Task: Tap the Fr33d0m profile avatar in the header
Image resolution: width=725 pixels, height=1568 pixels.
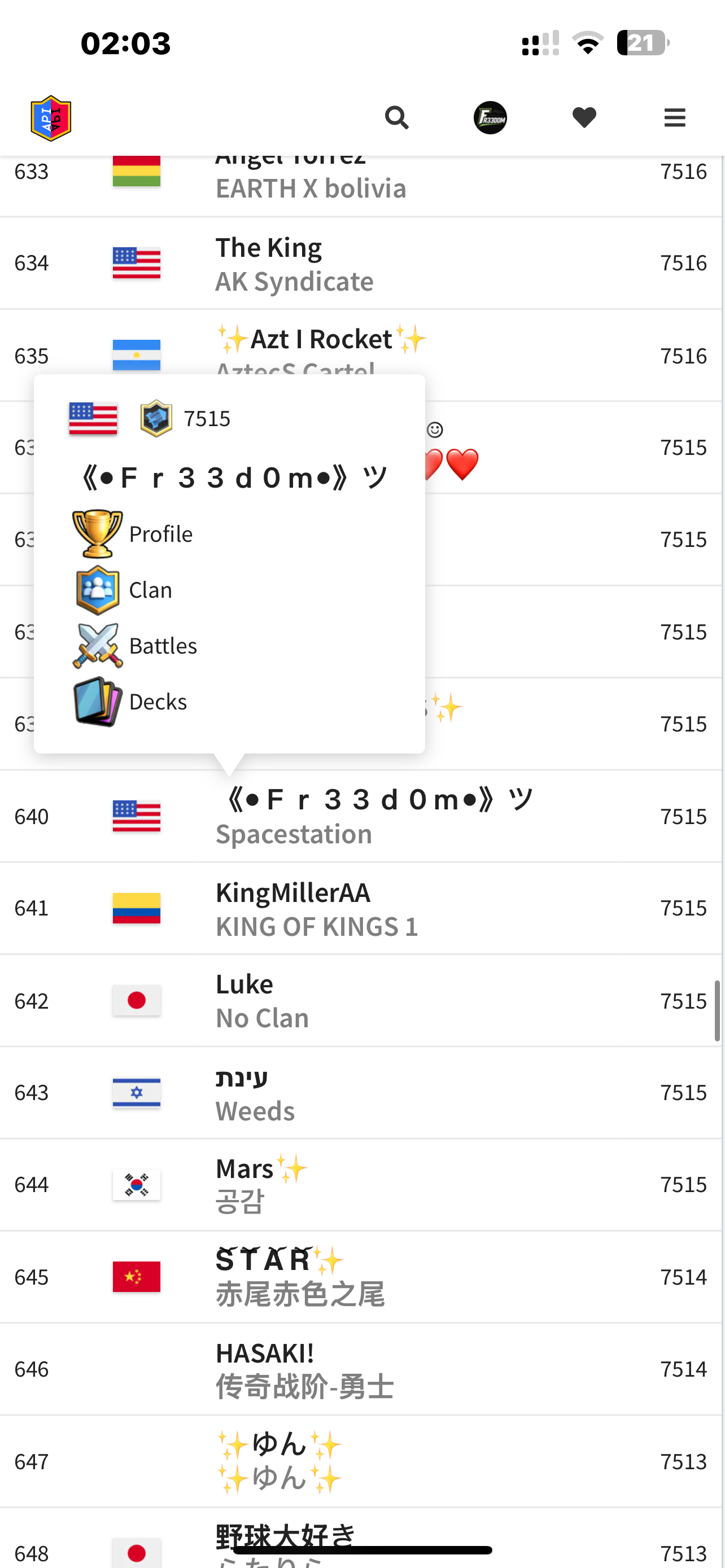Action: [x=490, y=117]
